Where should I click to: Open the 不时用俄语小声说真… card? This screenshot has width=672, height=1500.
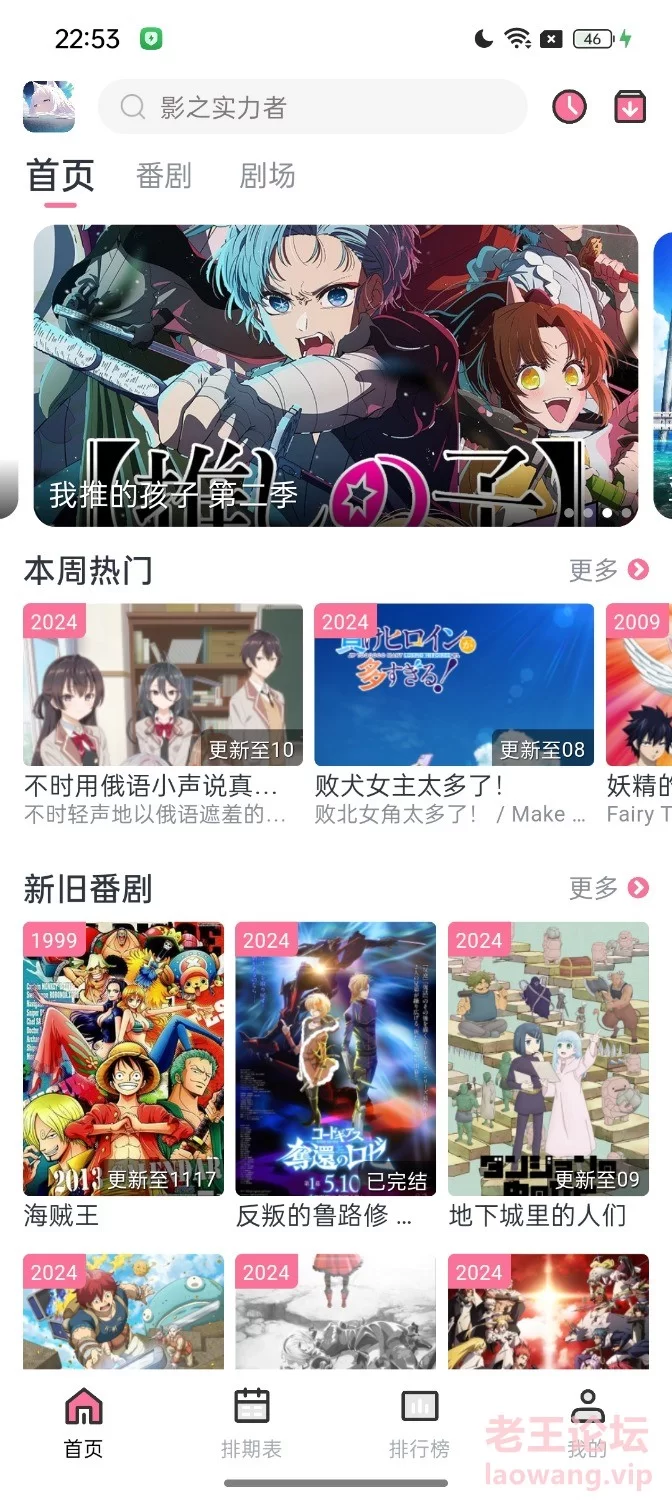point(163,714)
